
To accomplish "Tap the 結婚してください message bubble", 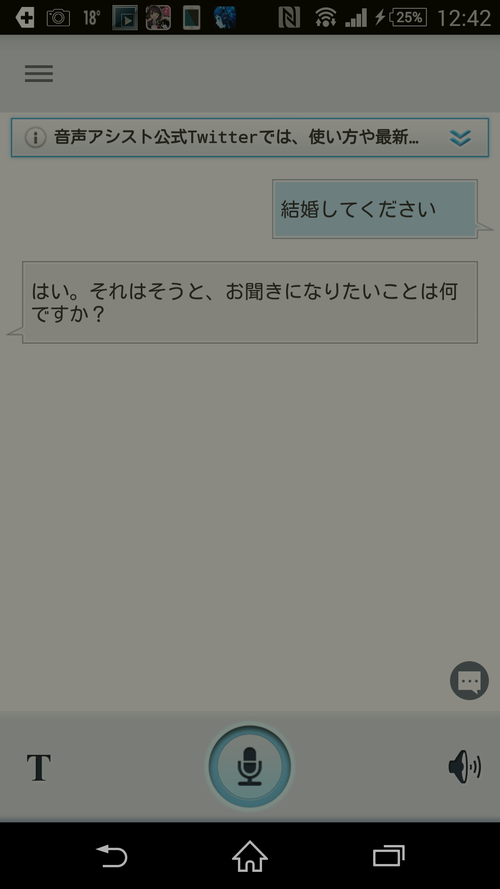I will click(375, 209).
